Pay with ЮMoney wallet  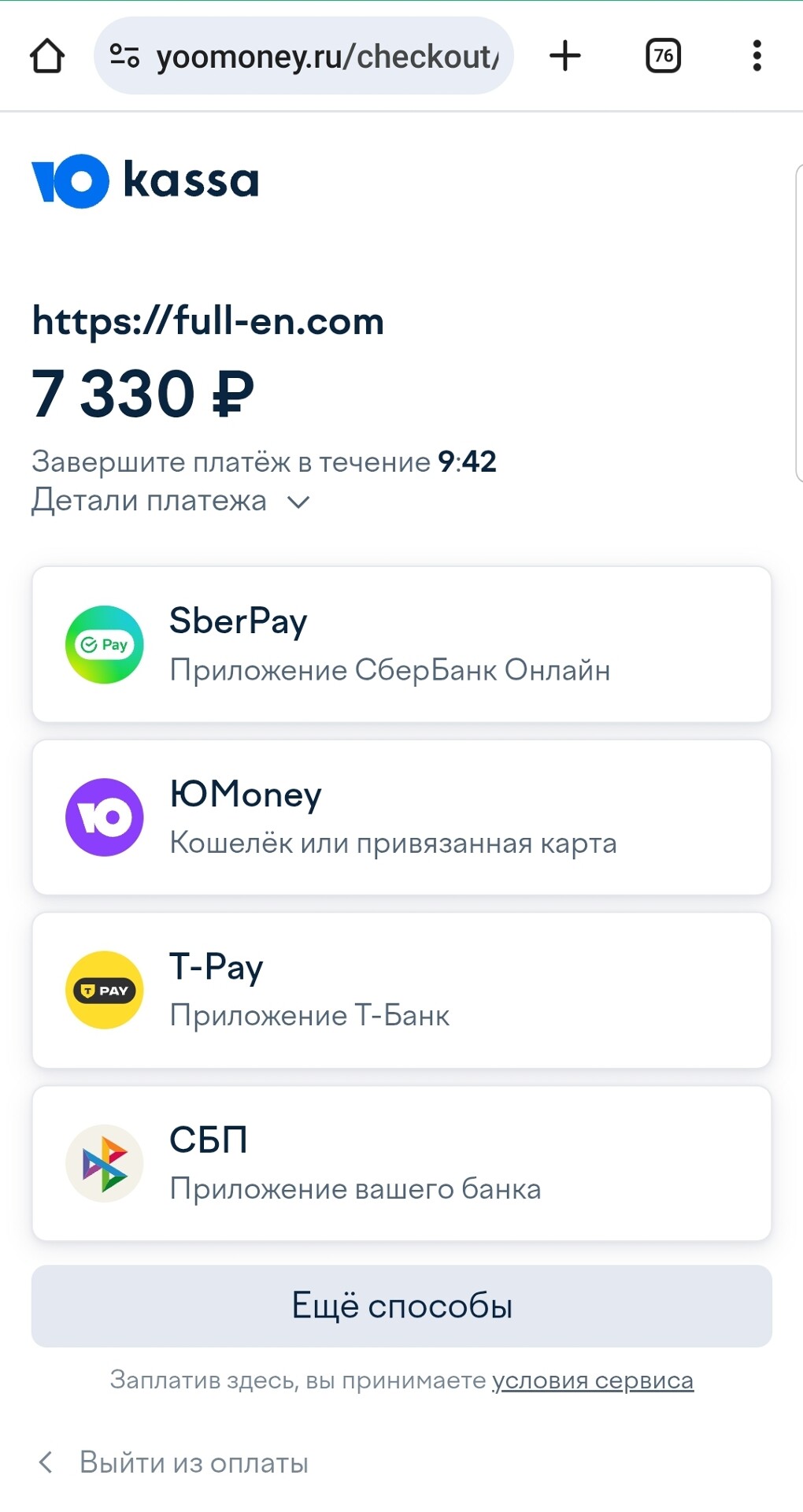tap(401, 817)
